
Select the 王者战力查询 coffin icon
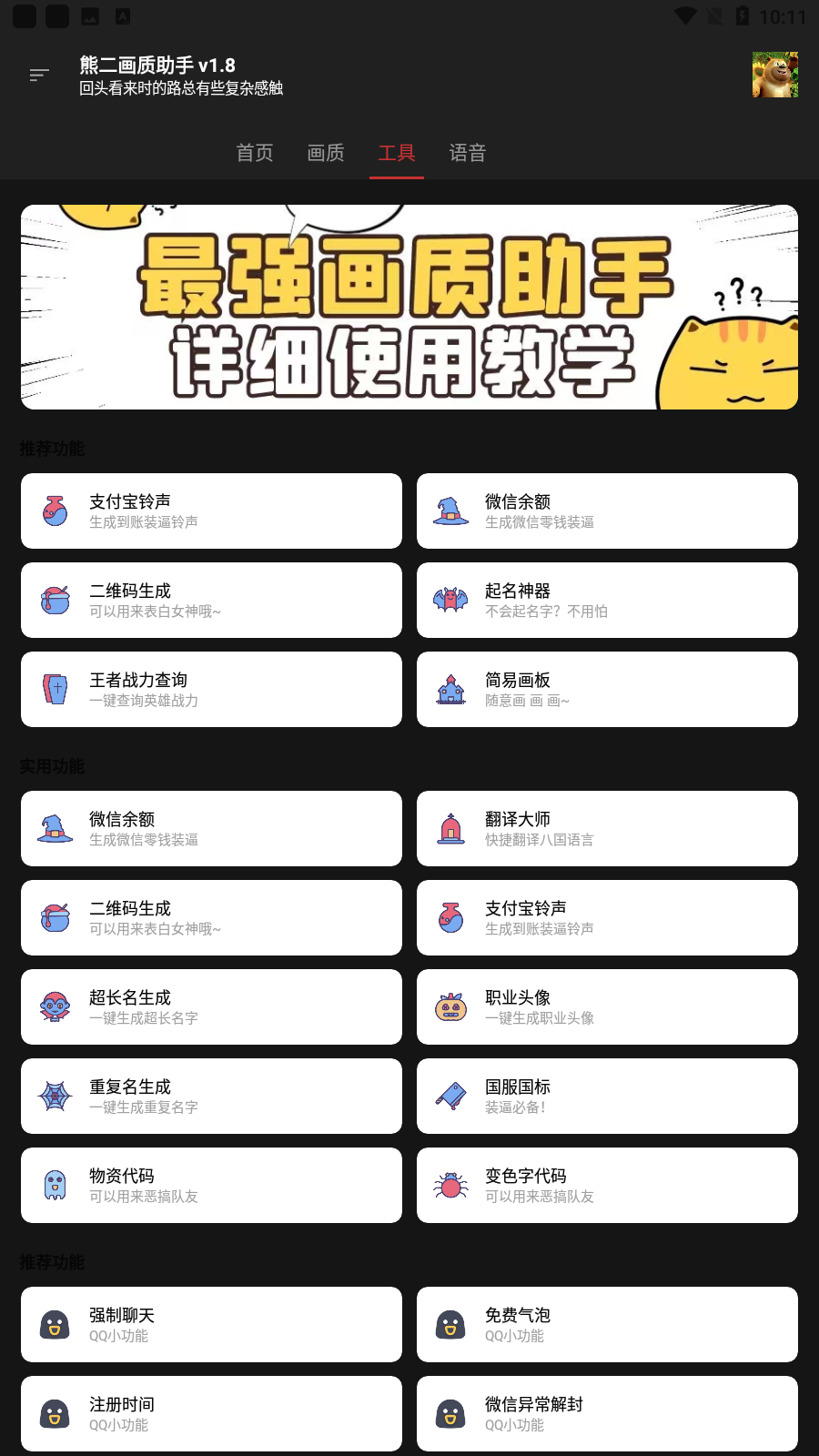[x=55, y=690]
